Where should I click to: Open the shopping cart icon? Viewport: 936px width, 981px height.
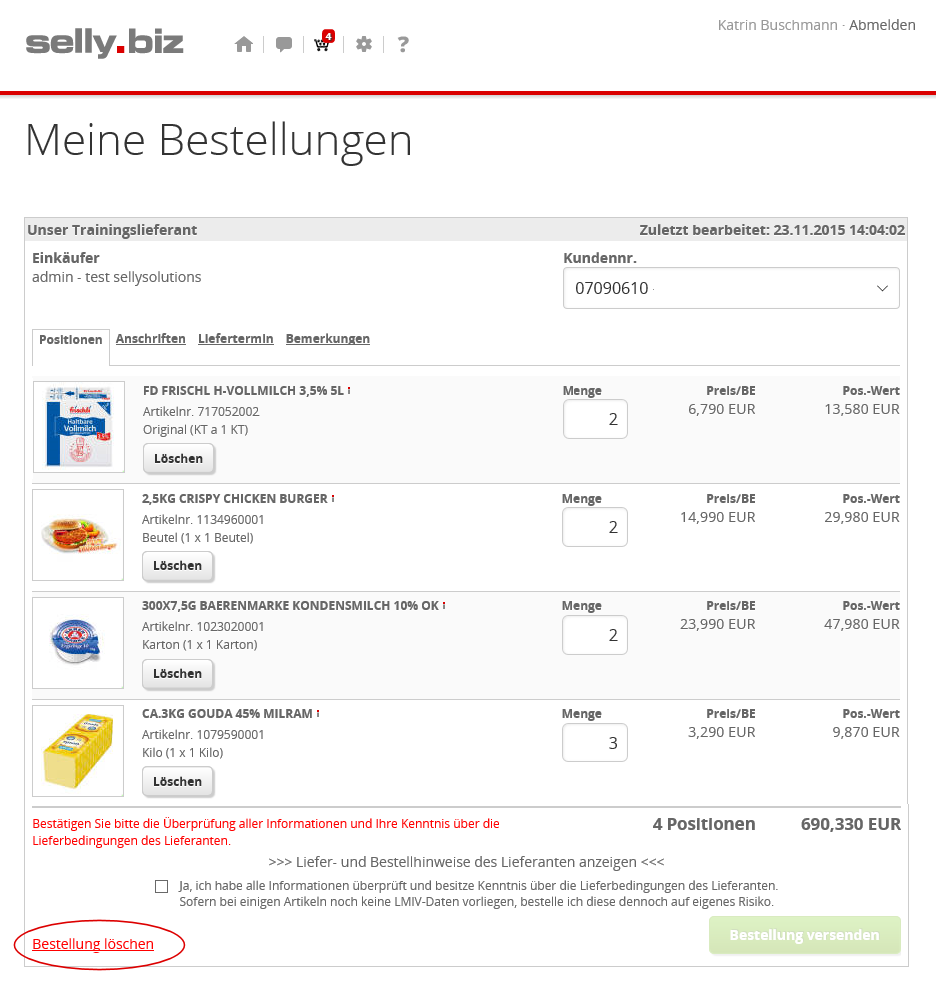[322, 44]
